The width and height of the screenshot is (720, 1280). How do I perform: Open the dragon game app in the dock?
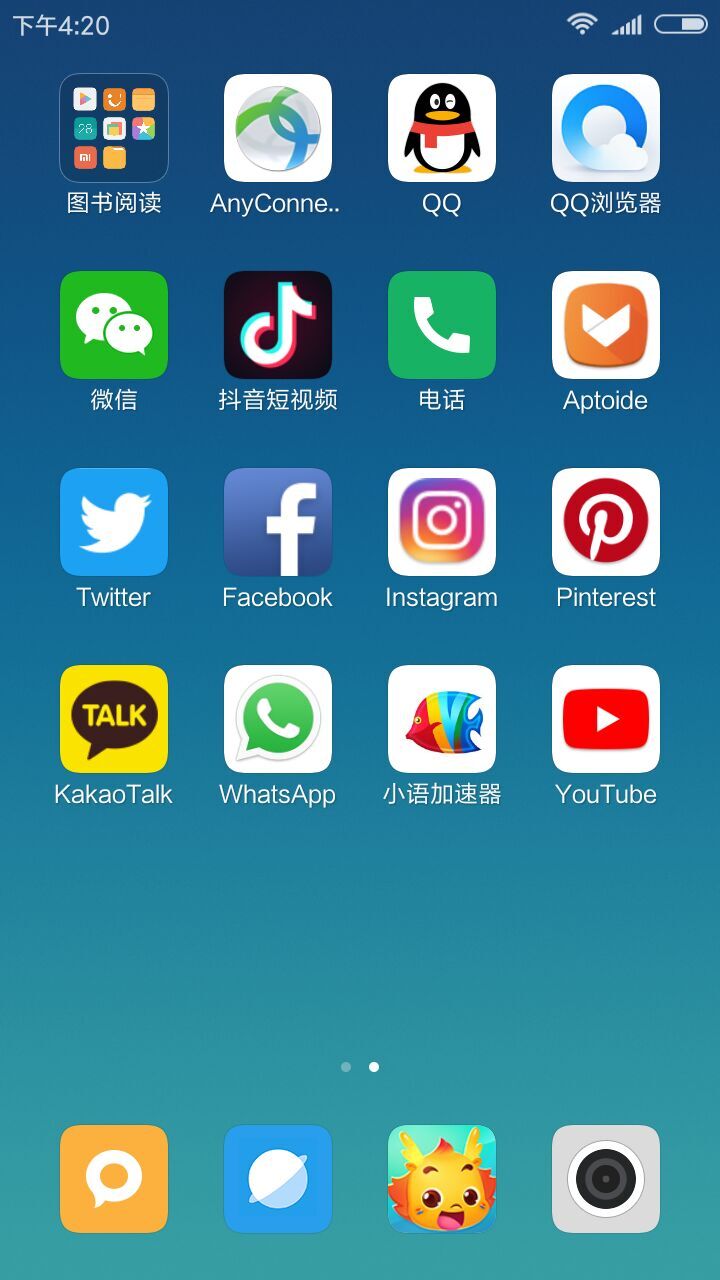tap(442, 1179)
